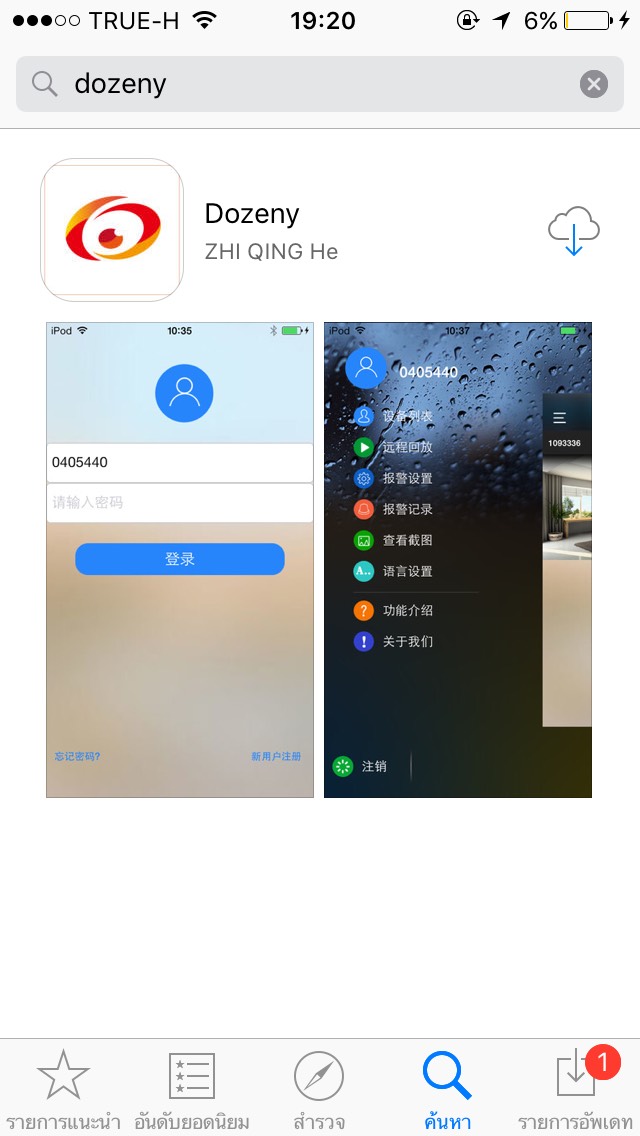
Task: Switch to the สำรวจ tab
Action: coord(319,1090)
